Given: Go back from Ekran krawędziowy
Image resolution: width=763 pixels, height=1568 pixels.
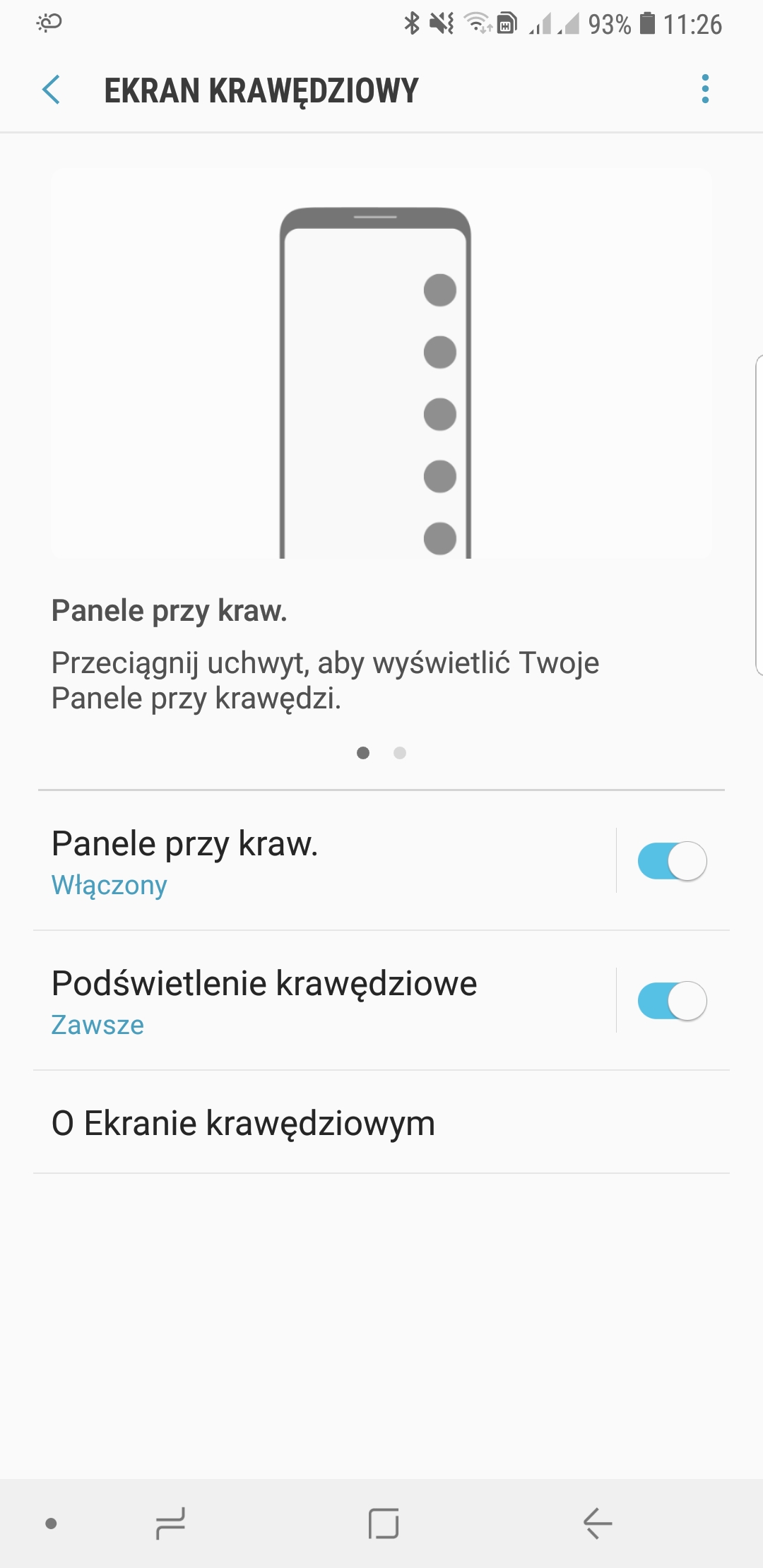Looking at the screenshot, I should tap(51, 90).
